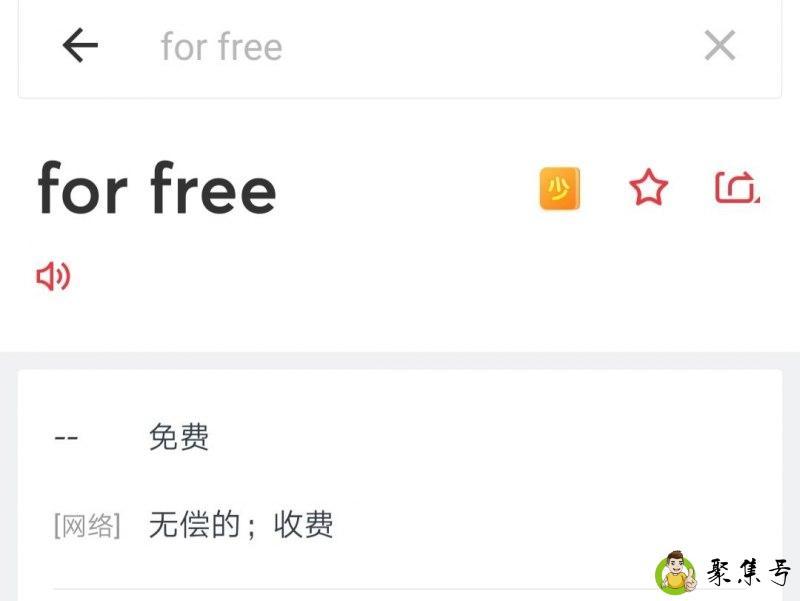Go back using the arrow icon
This screenshot has width=800, height=601.
coord(80,46)
